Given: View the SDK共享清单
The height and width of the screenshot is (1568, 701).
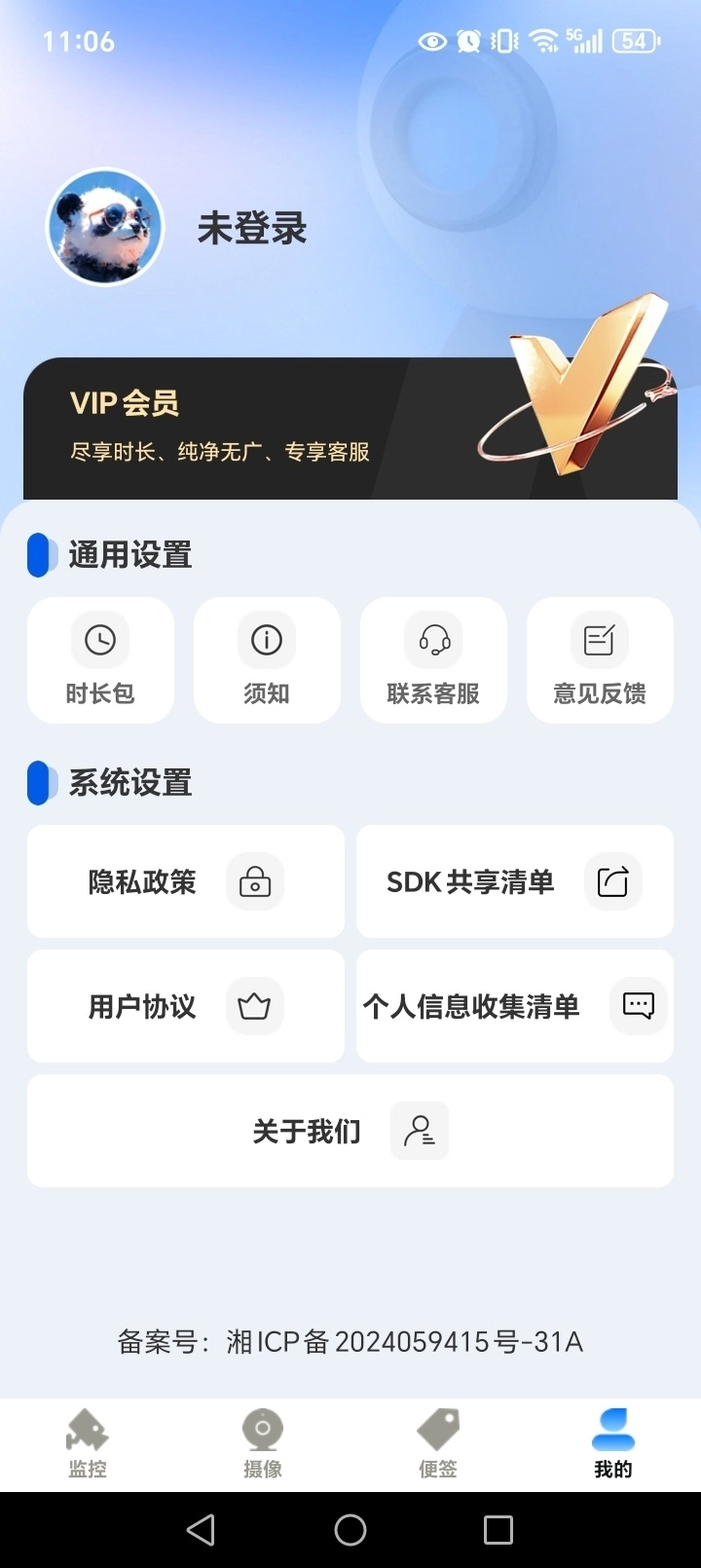Looking at the screenshot, I should tap(515, 881).
